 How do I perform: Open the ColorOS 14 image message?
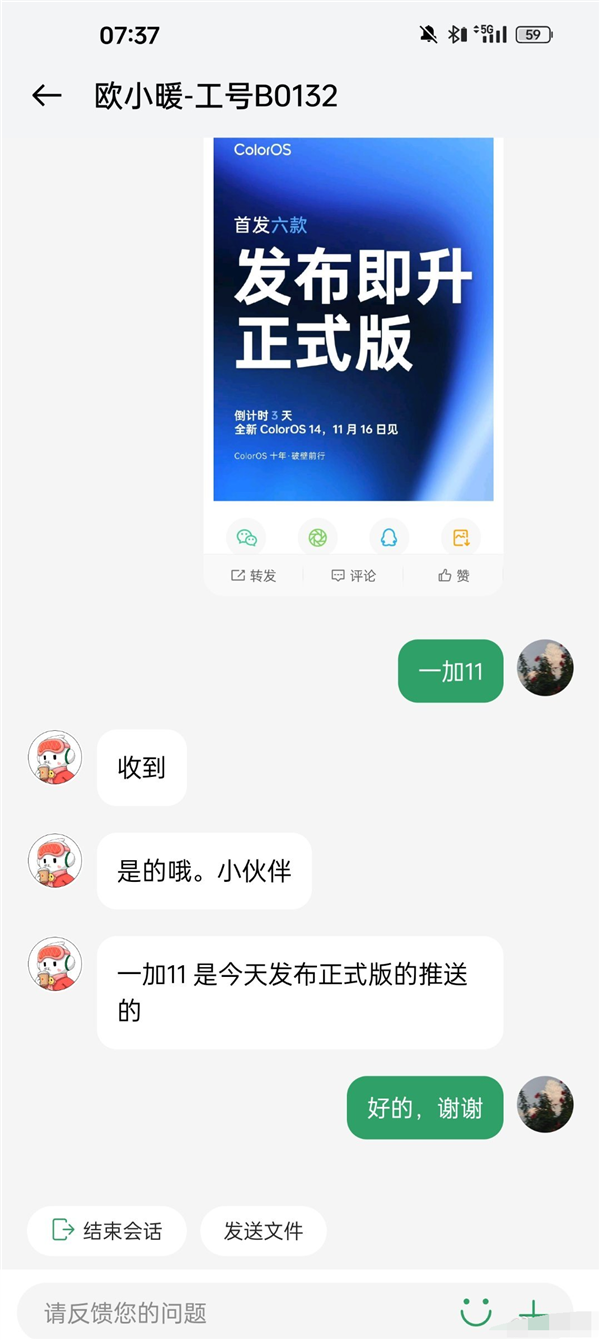(353, 320)
